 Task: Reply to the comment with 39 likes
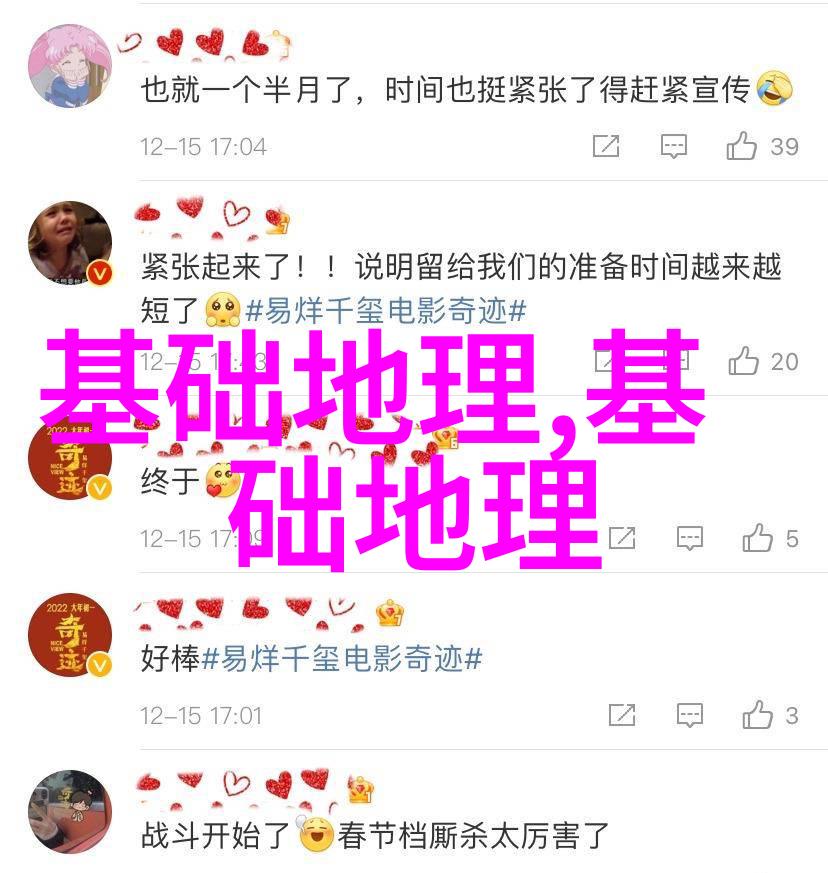(674, 147)
